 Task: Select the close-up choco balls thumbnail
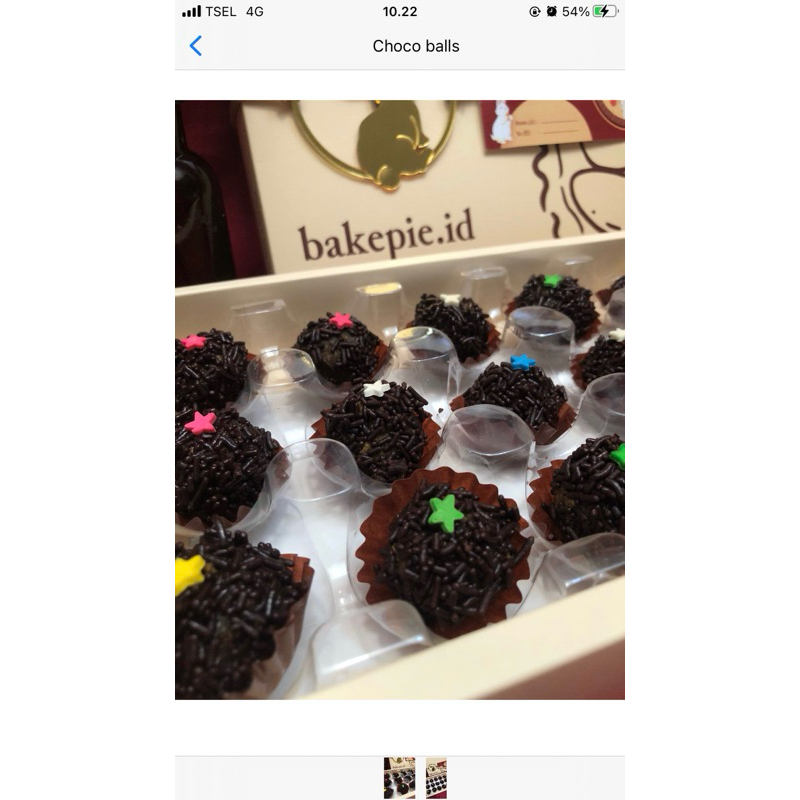[x=399, y=778]
